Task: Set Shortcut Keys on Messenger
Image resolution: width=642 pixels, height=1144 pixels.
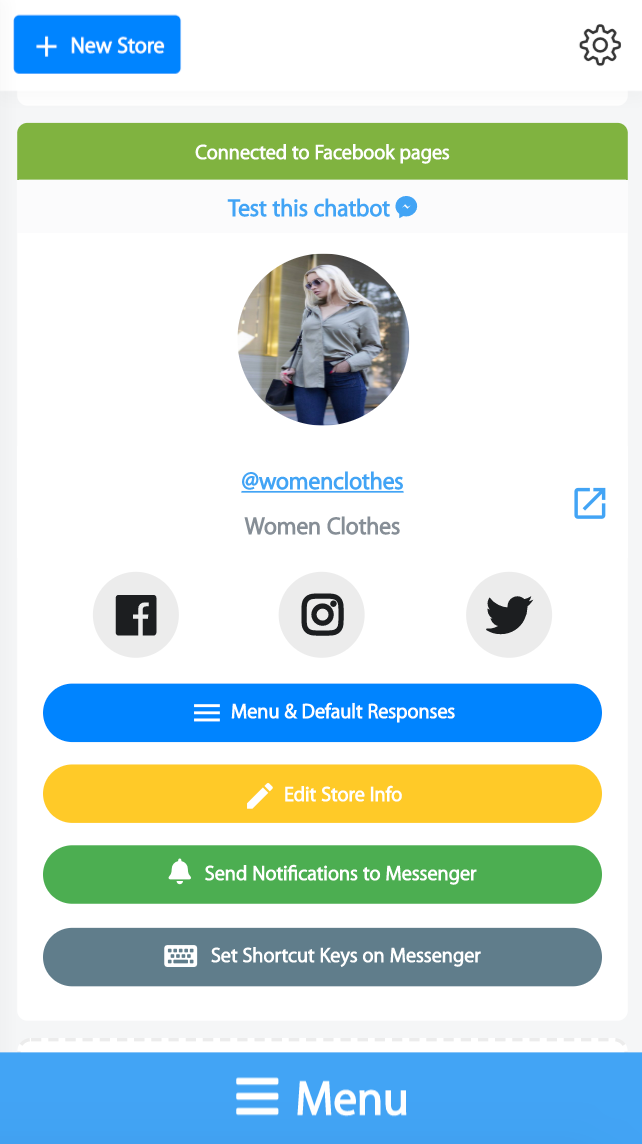Action: pyautogui.click(x=322, y=957)
